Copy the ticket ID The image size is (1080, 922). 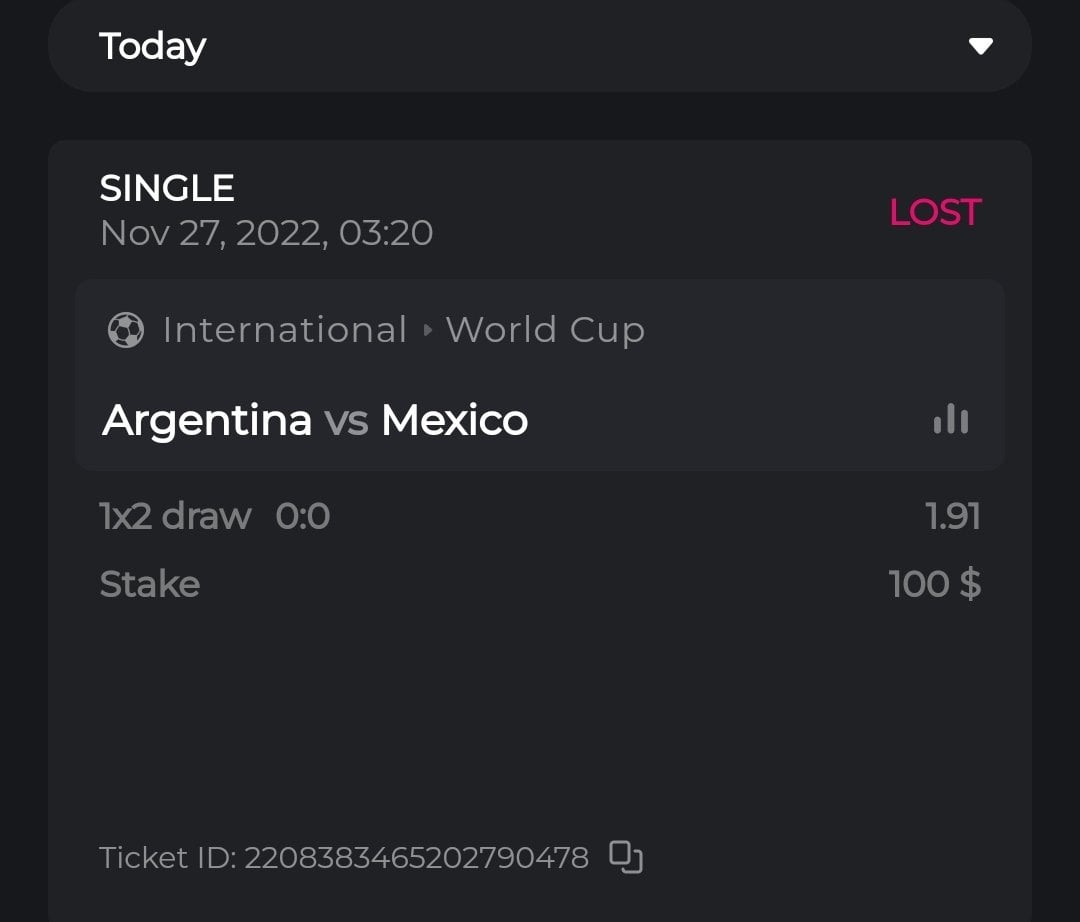pyautogui.click(x=626, y=857)
